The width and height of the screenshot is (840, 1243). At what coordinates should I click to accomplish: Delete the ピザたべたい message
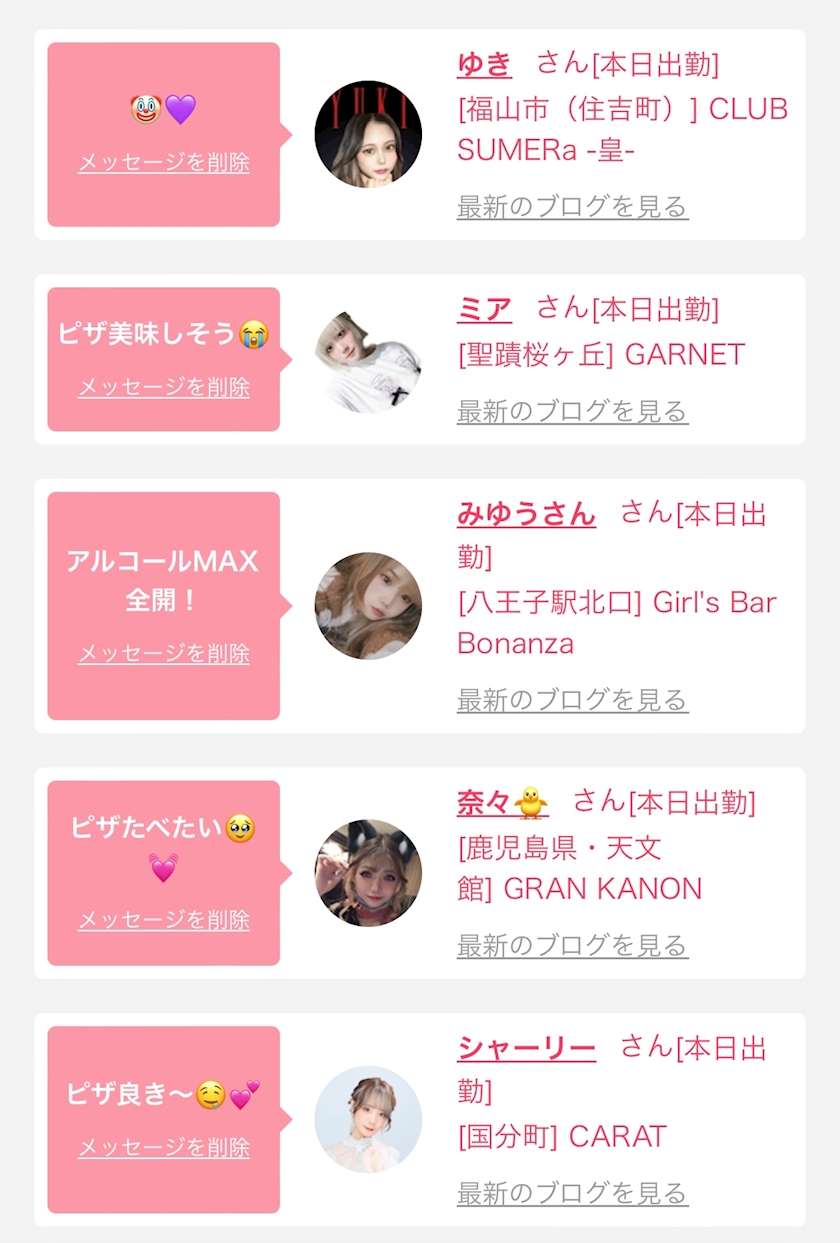click(164, 919)
